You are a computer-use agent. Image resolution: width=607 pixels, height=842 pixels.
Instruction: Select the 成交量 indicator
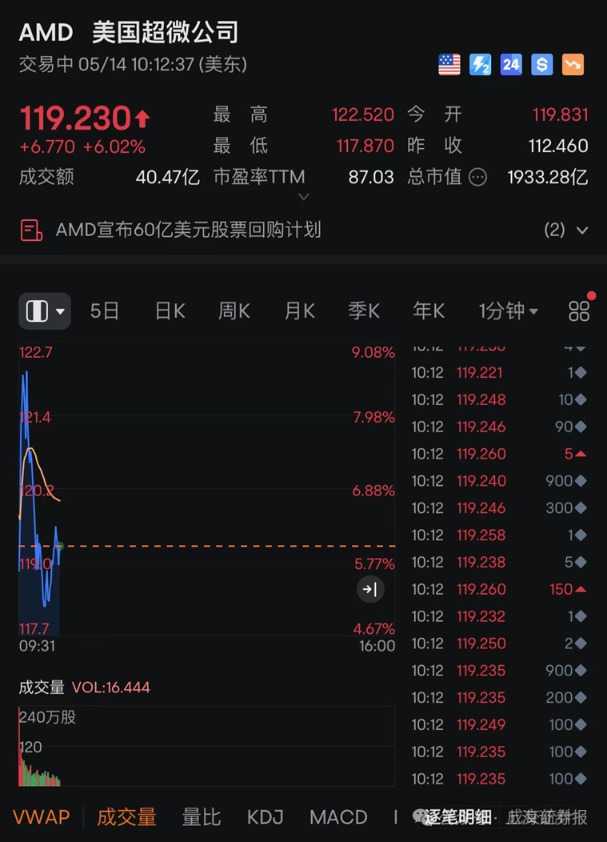click(x=126, y=817)
